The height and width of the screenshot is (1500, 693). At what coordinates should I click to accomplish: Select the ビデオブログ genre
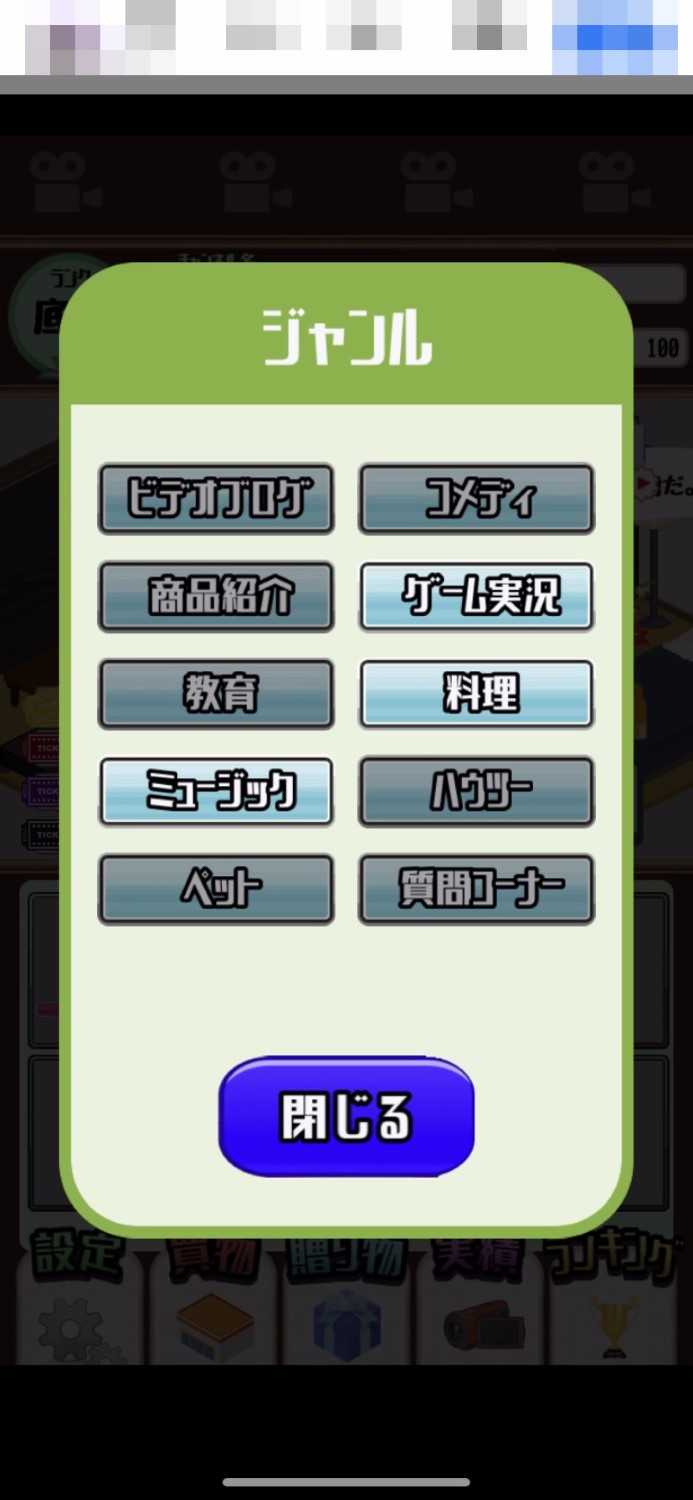216,498
